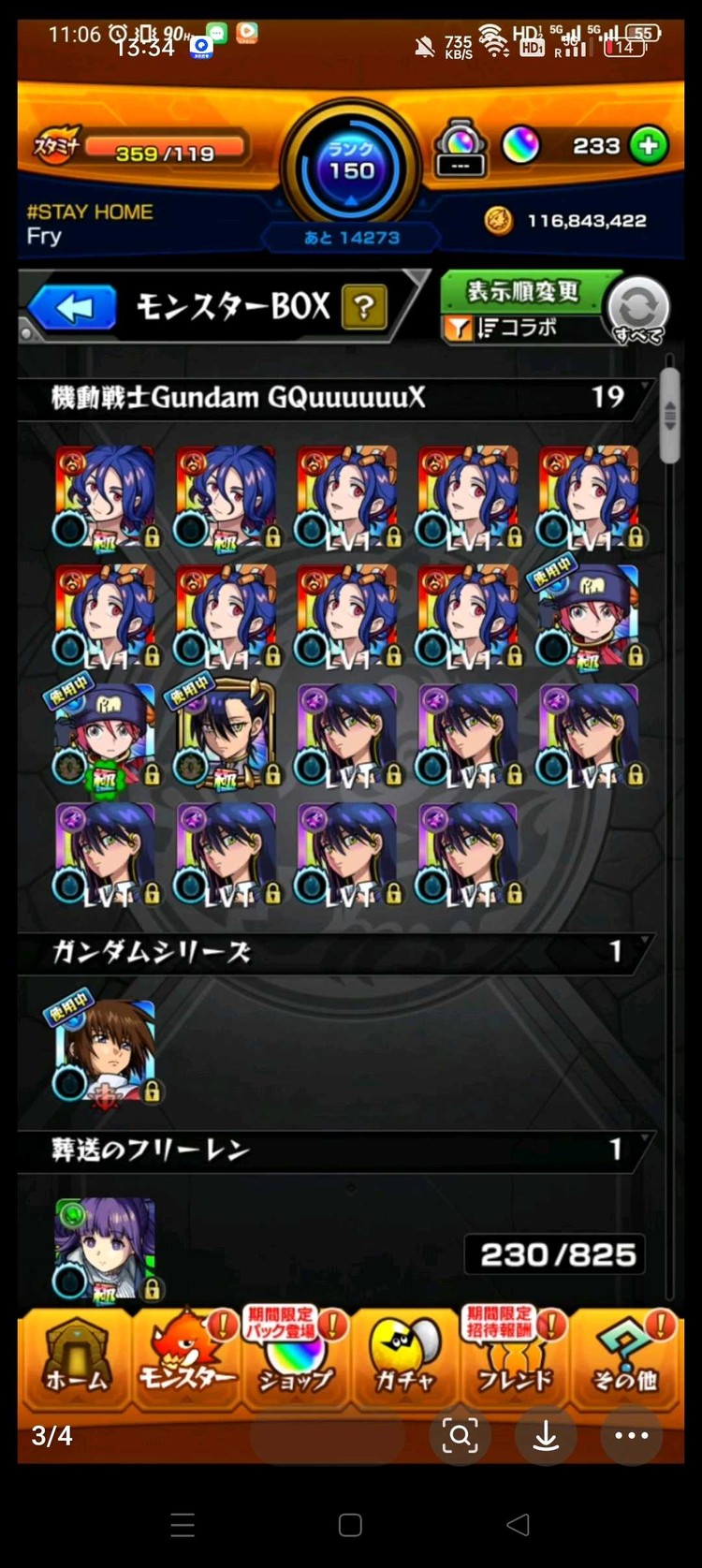Open the three-dot more options menu
Screen dimensions: 702x1568
click(631, 1435)
